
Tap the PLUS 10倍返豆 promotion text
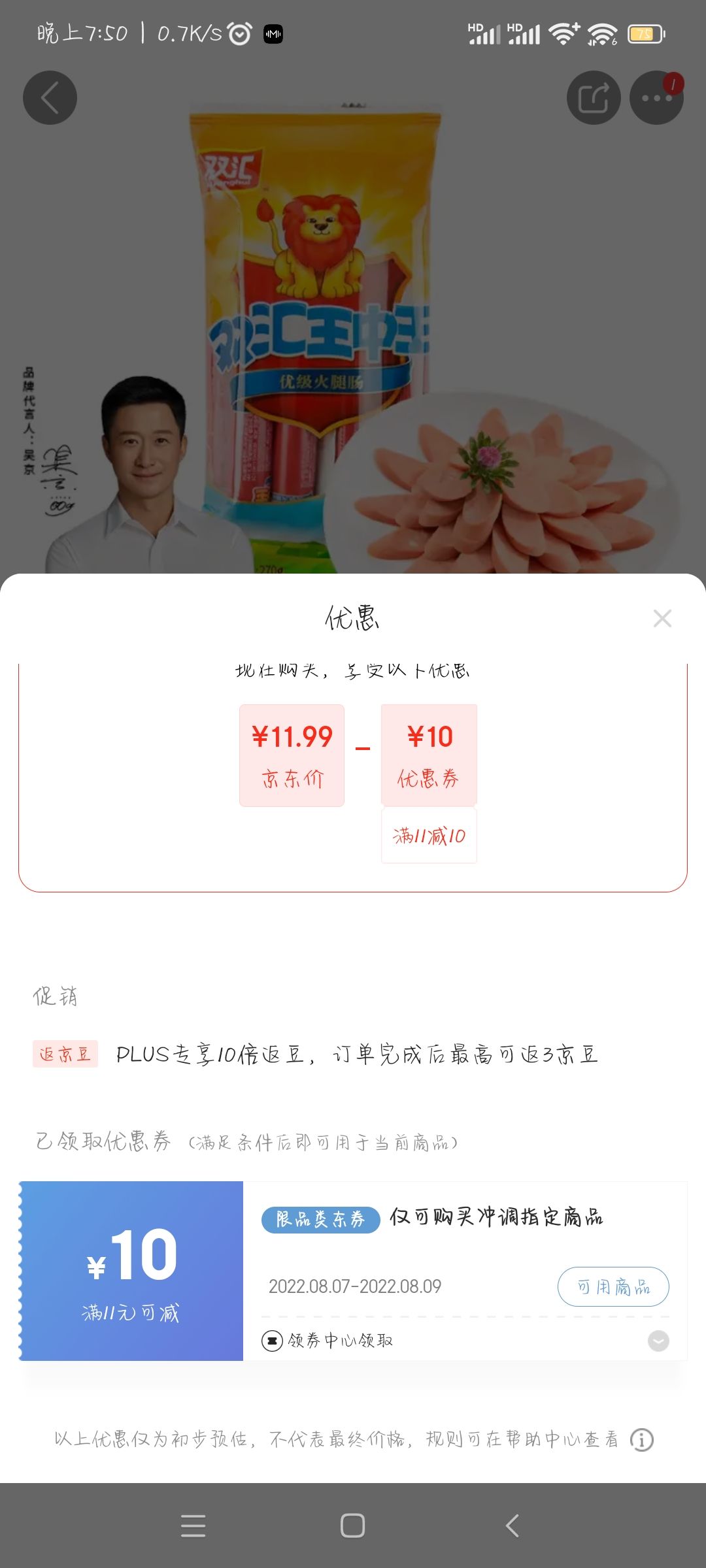tap(356, 1054)
